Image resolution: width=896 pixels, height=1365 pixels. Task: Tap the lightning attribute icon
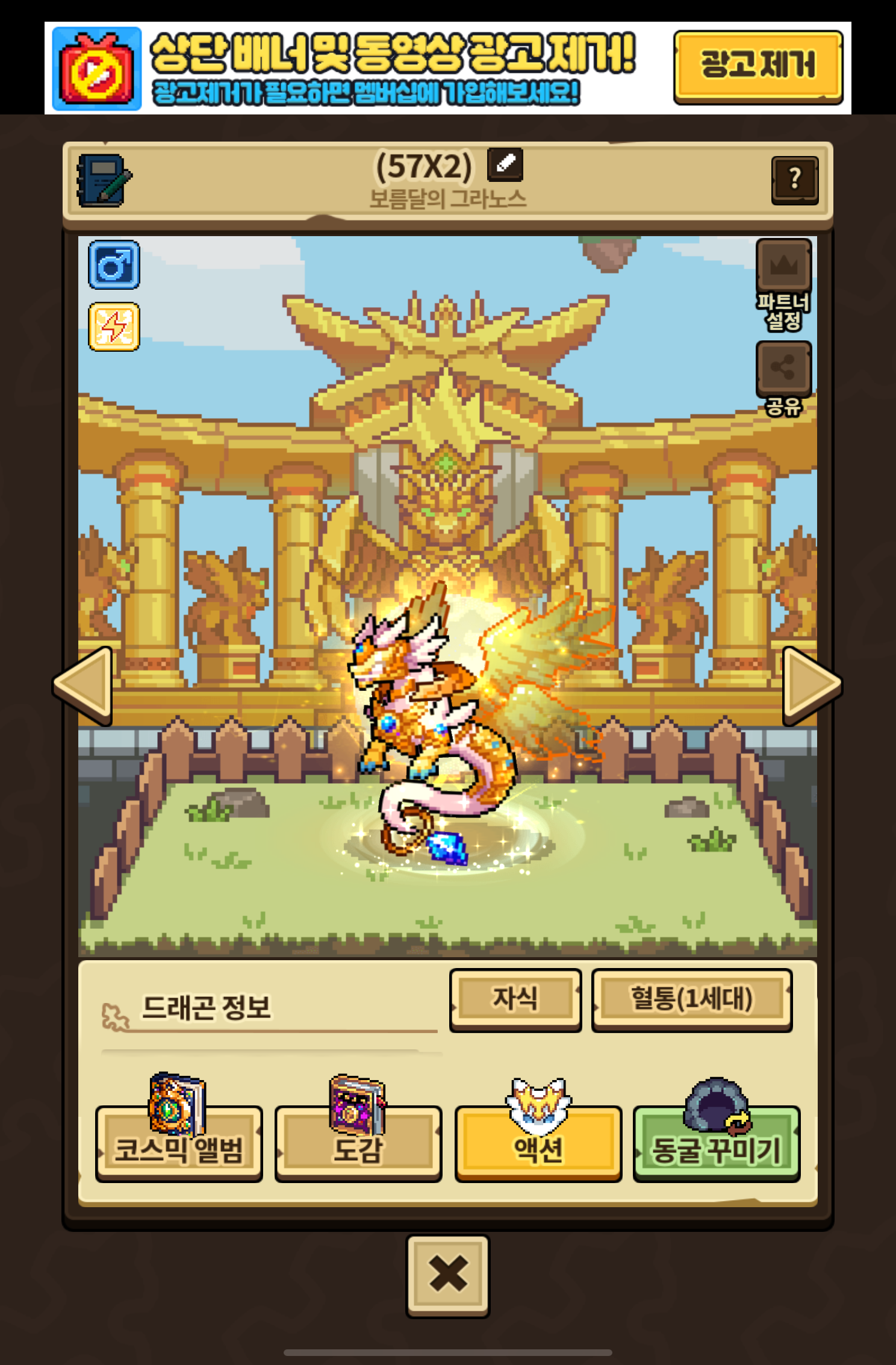click(114, 326)
